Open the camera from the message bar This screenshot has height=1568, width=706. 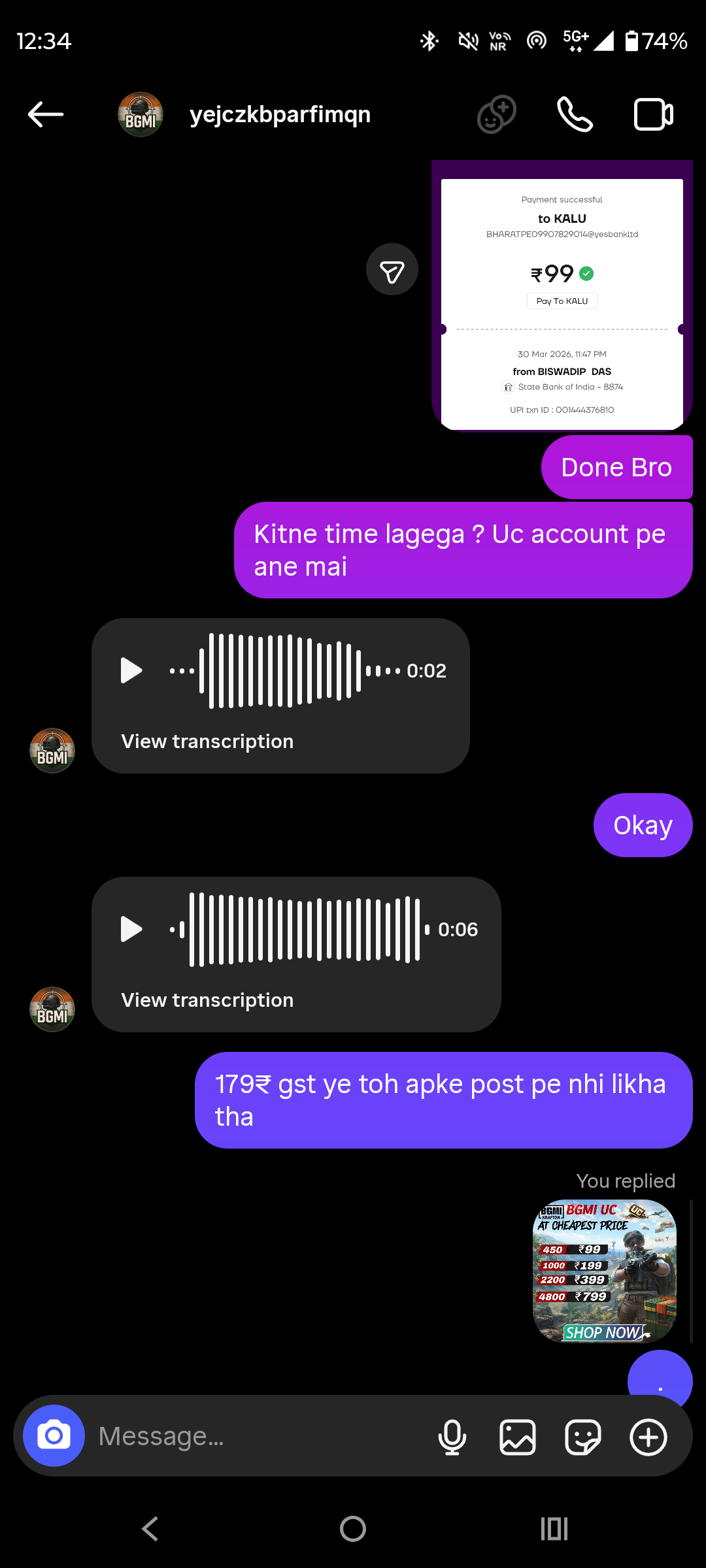pos(54,1435)
